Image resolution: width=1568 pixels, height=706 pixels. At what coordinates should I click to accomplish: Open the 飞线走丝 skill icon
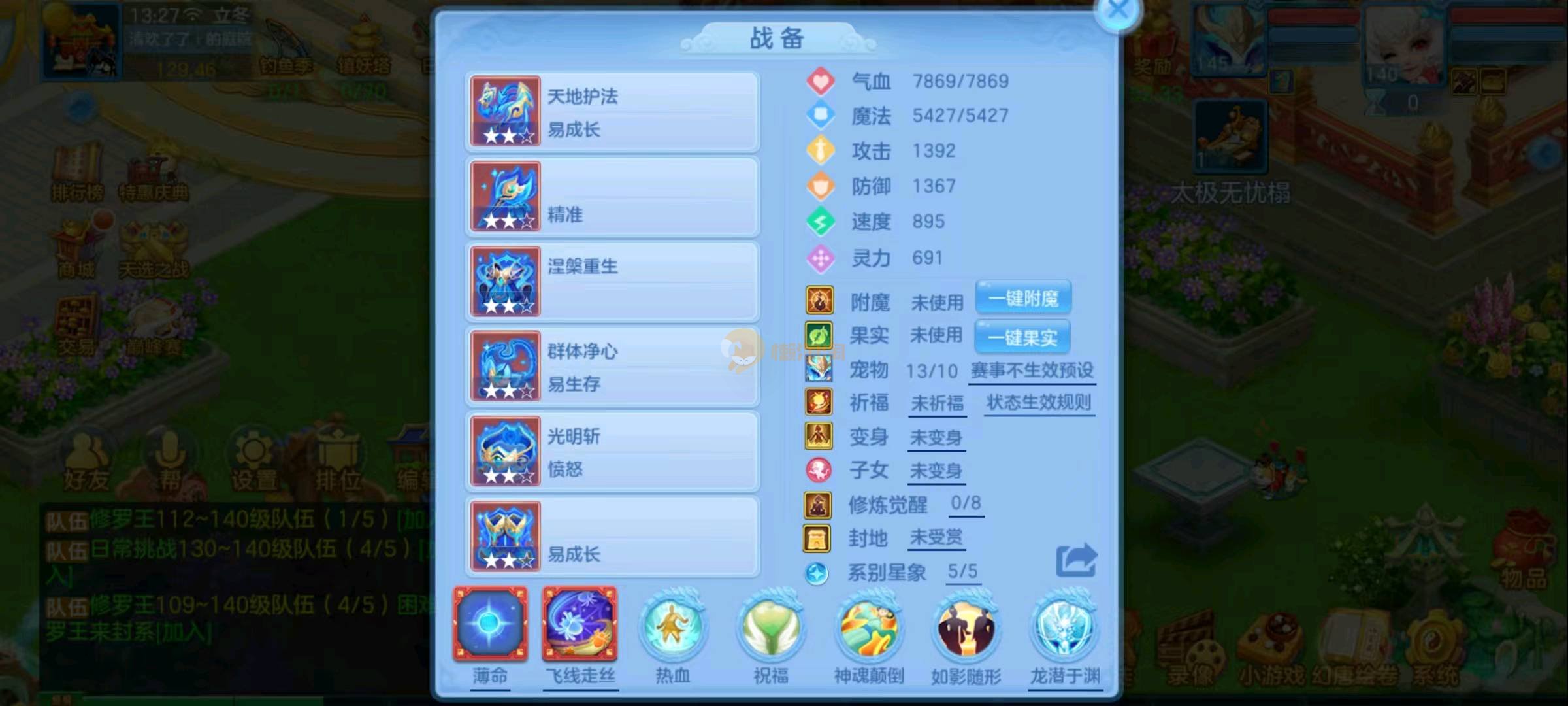tap(580, 624)
